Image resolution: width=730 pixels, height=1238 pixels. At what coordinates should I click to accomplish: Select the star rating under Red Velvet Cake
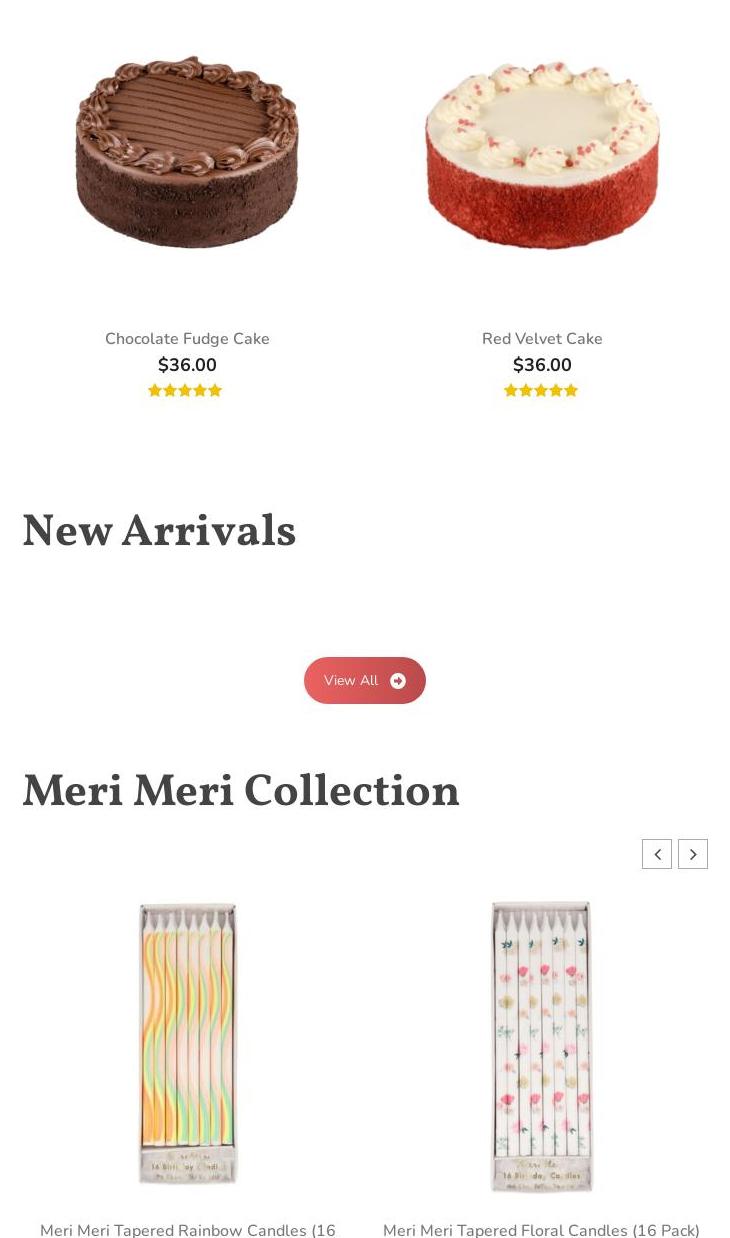pos(541,390)
